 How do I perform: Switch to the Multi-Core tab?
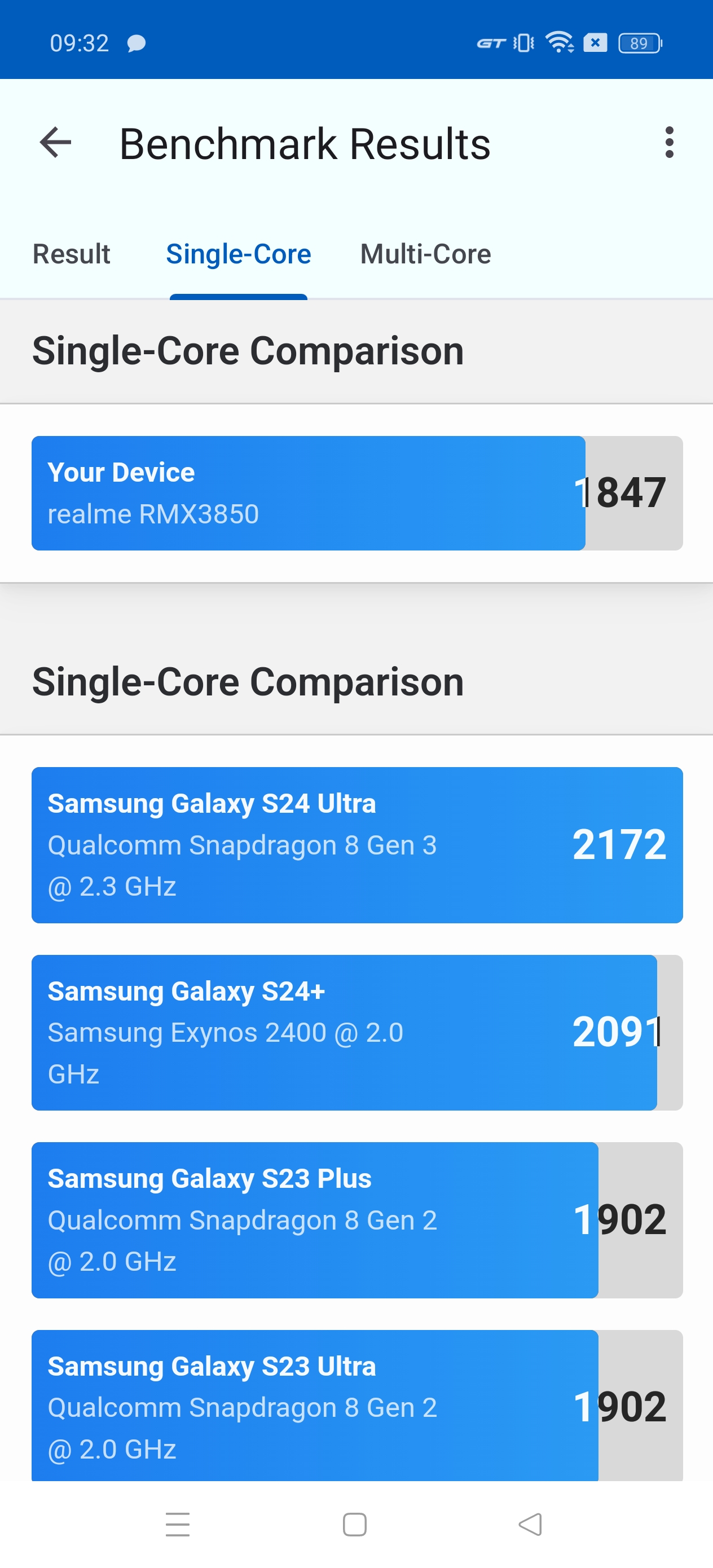(425, 254)
